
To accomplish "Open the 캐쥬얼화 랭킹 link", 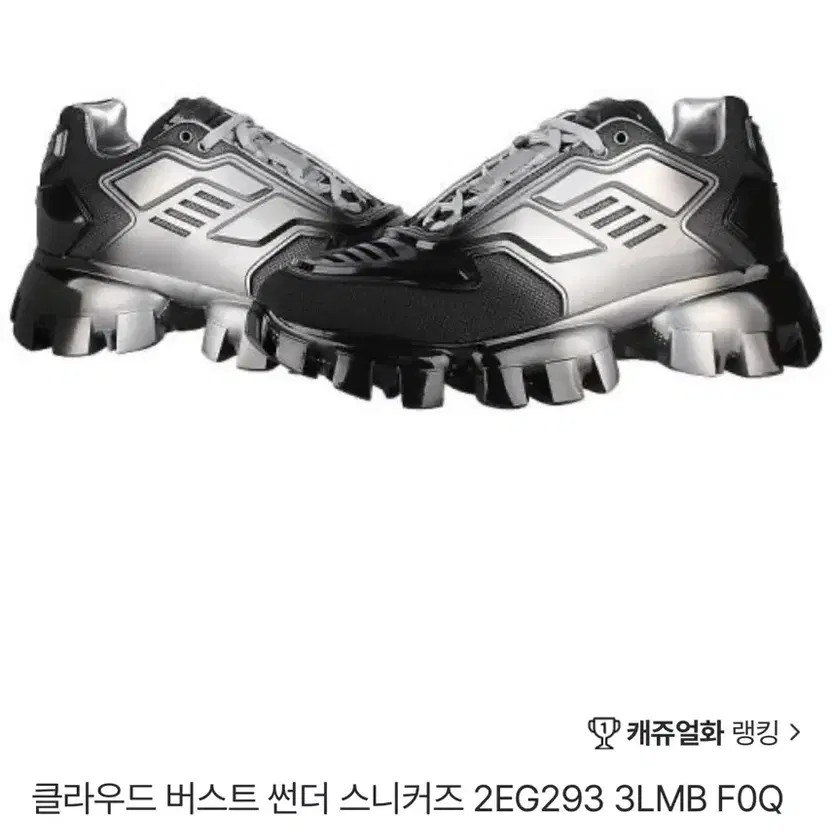I will (x=695, y=733).
